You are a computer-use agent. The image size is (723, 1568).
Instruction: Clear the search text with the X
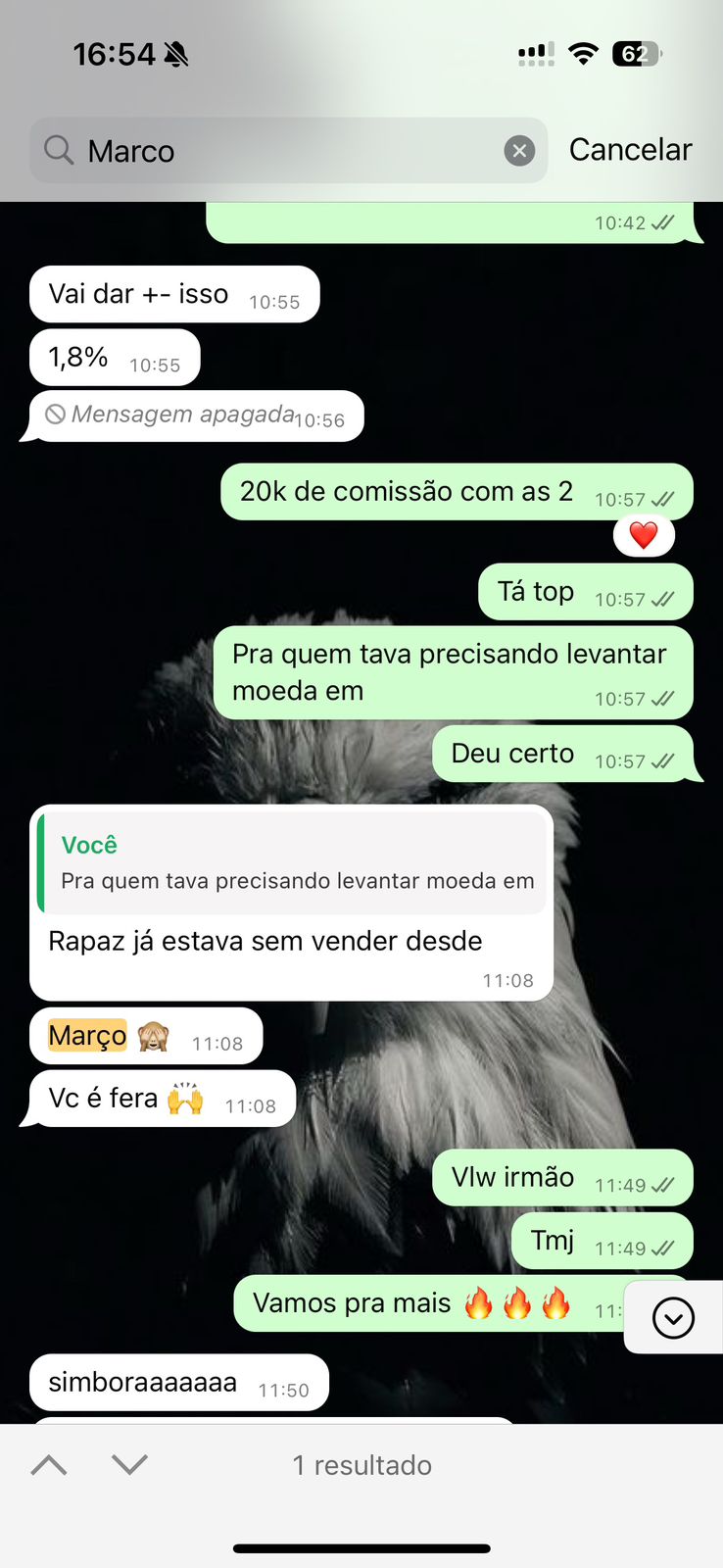tap(519, 151)
